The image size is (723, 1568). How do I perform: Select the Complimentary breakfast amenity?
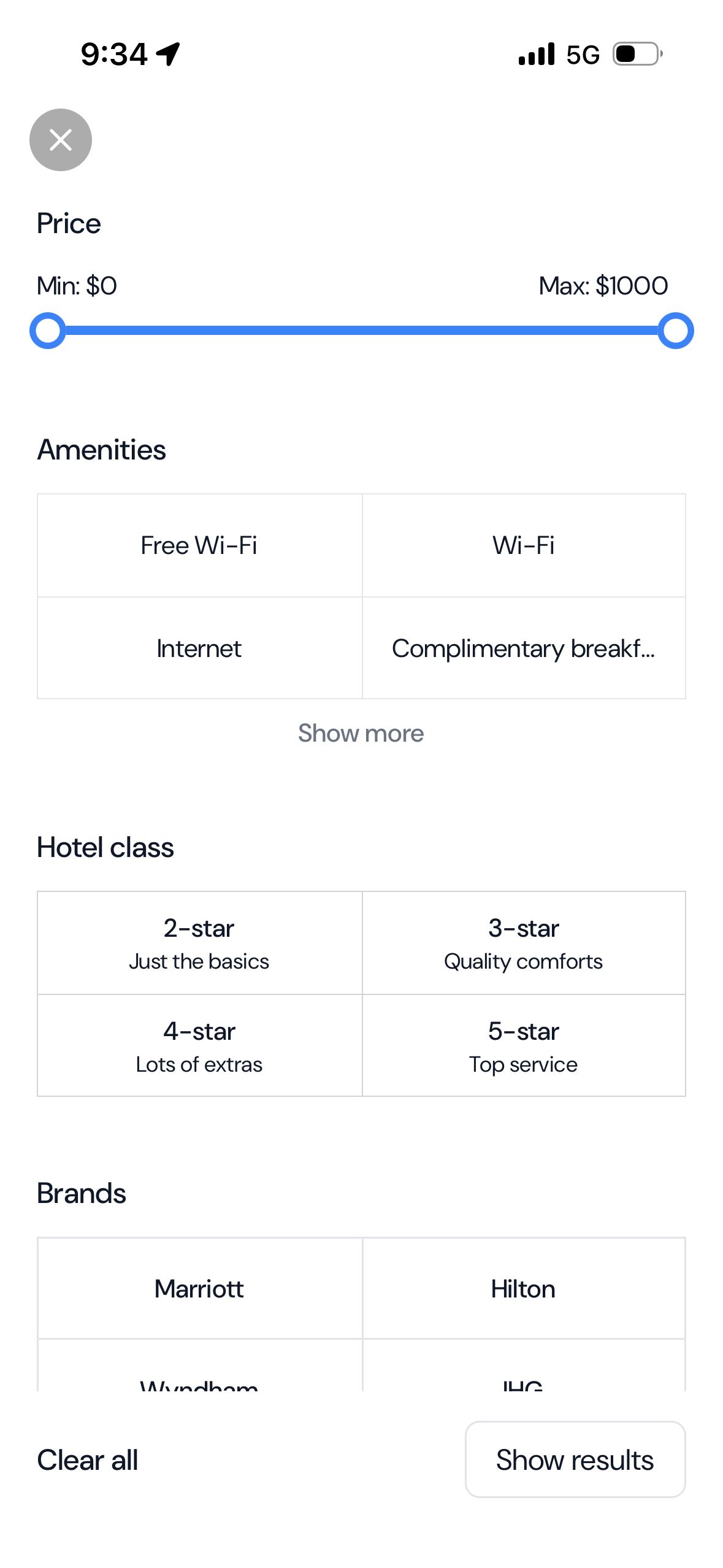[524, 648]
